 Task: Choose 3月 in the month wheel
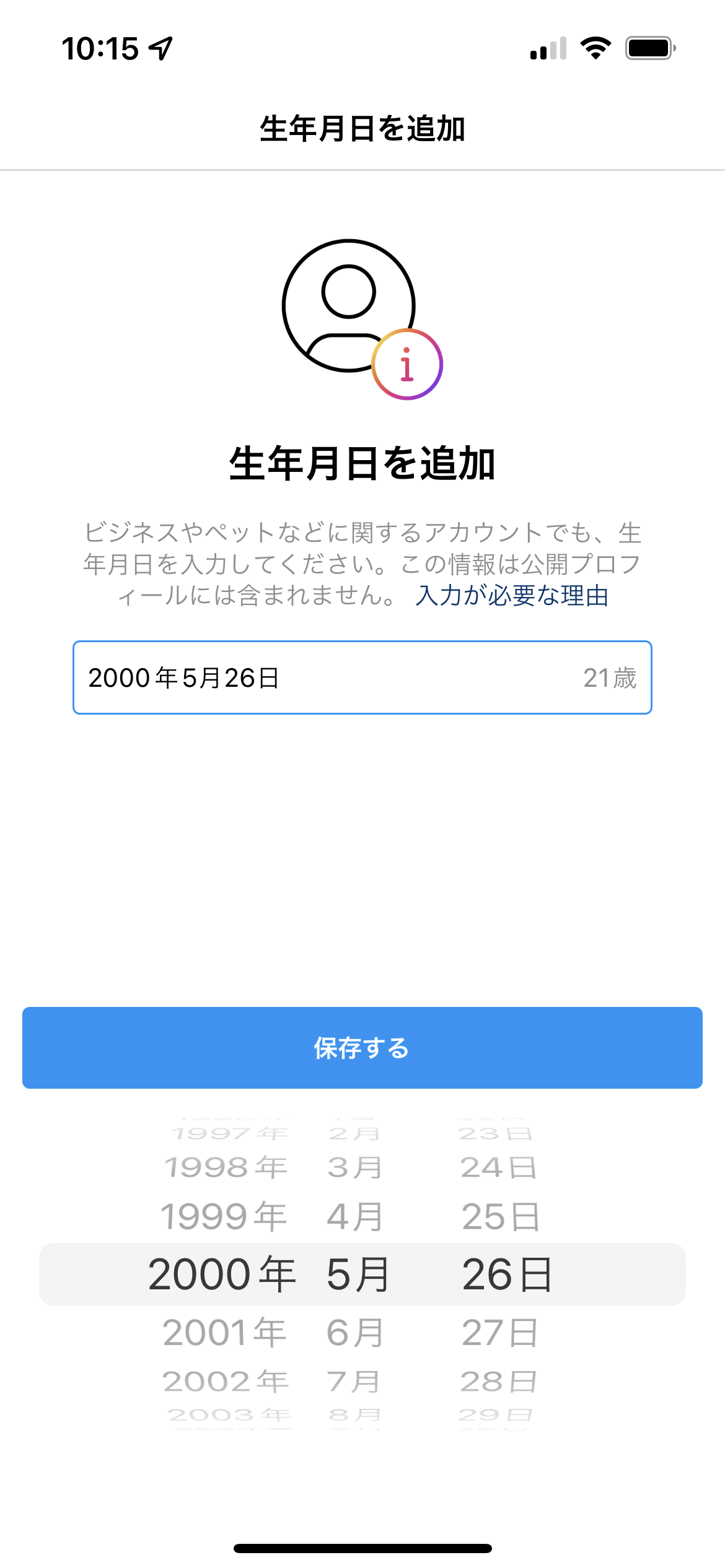click(x=355, y=1167)
